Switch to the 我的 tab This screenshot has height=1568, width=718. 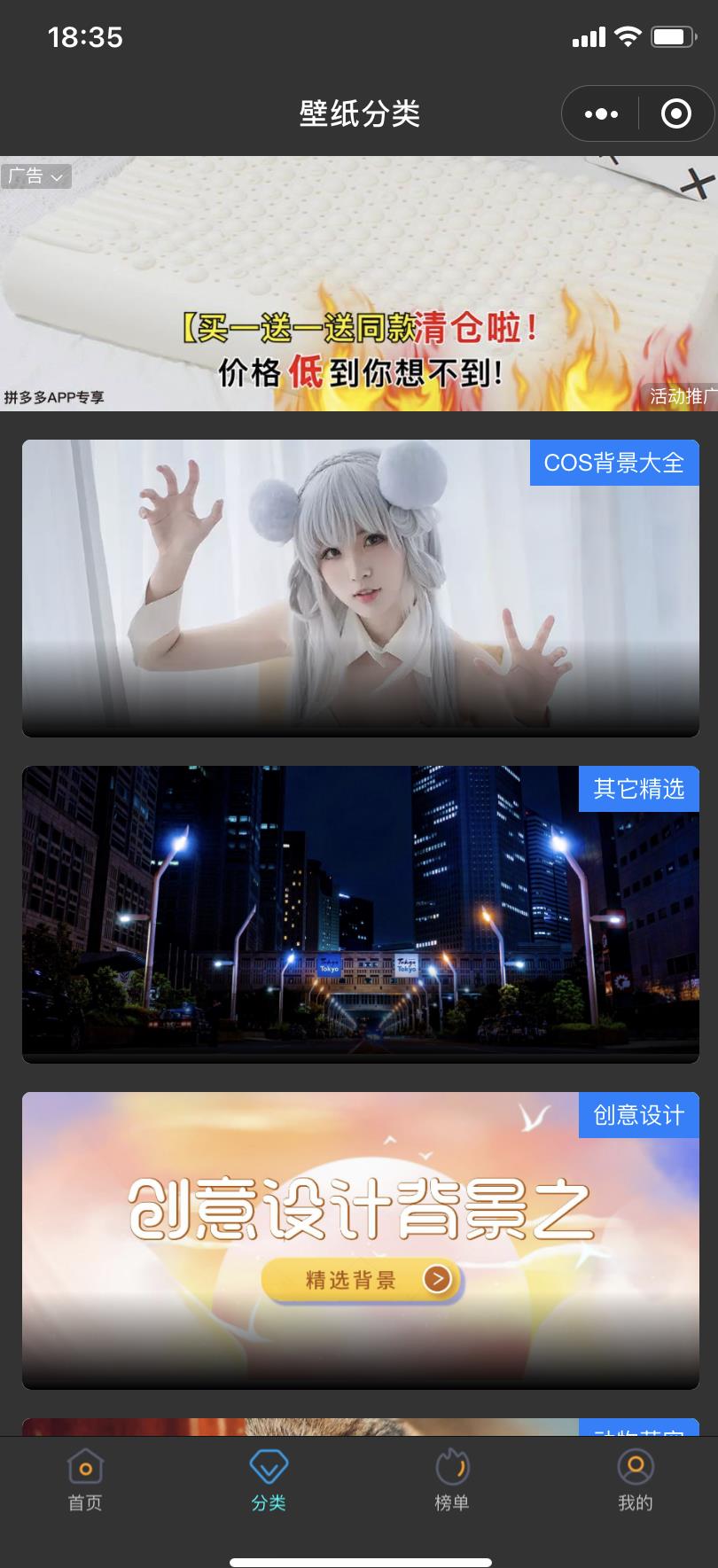tap(635, 1481)
